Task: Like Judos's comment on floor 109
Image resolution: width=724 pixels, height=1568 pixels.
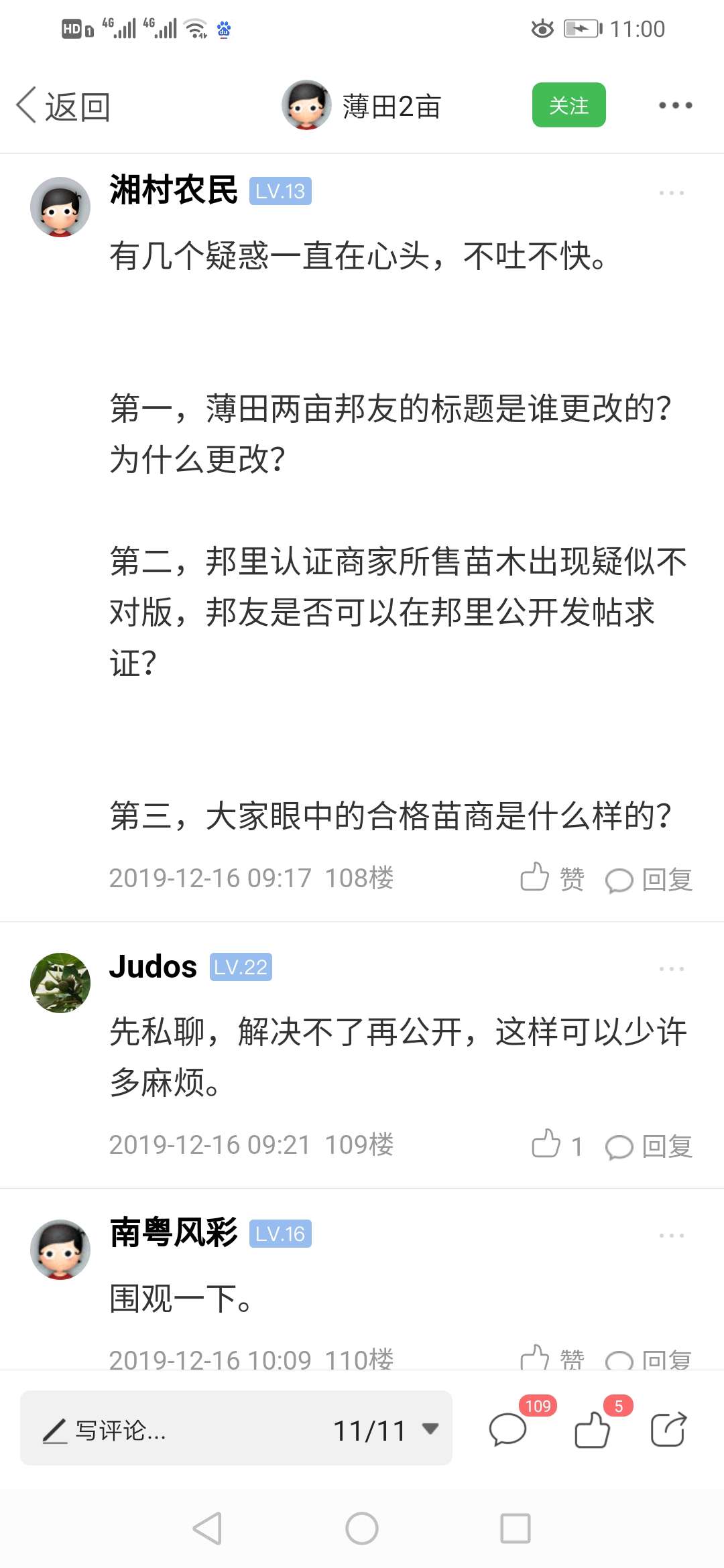Action: tap(556, 1145)
